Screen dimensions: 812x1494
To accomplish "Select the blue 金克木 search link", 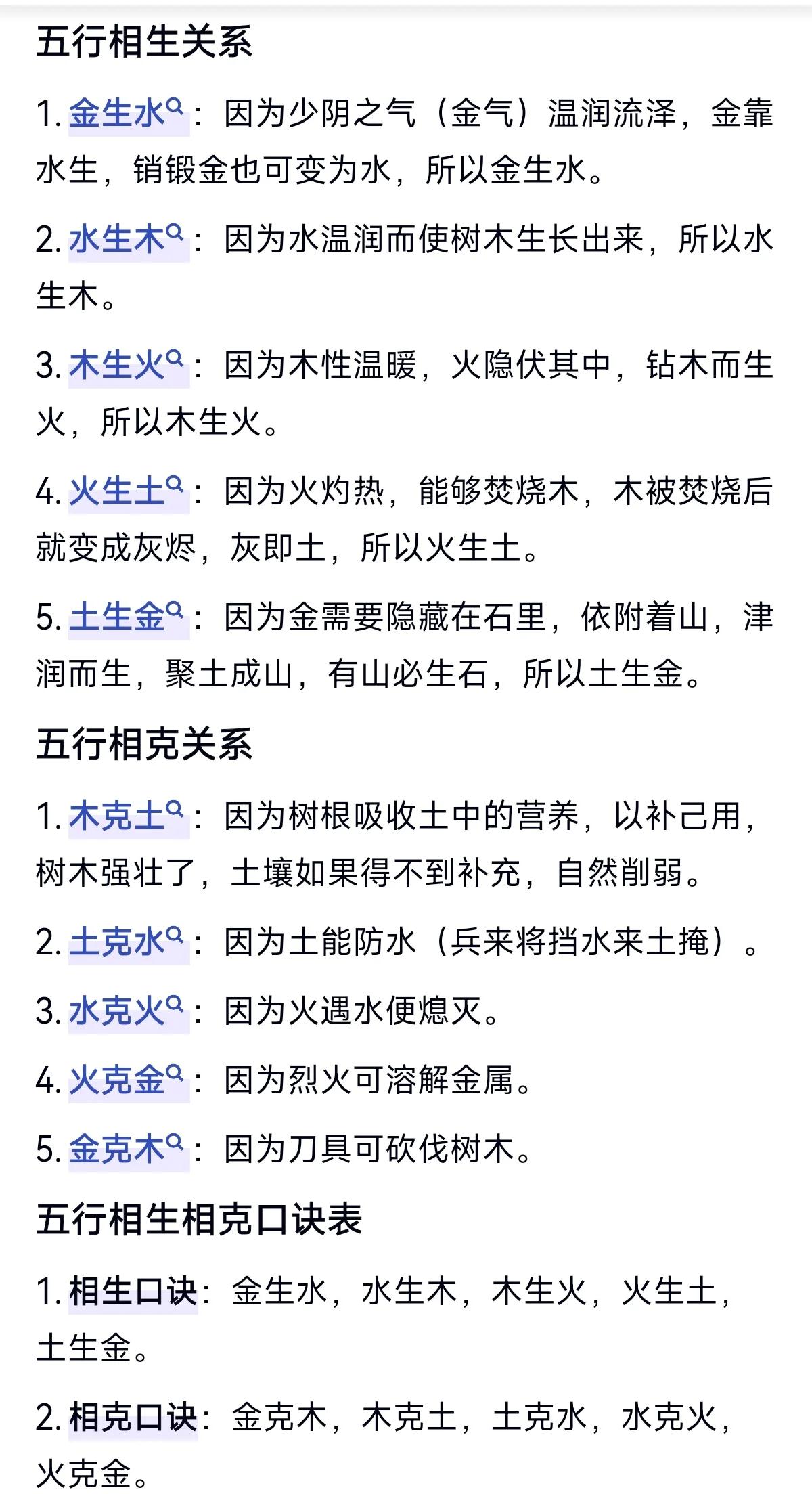I will coord(127,1149).
